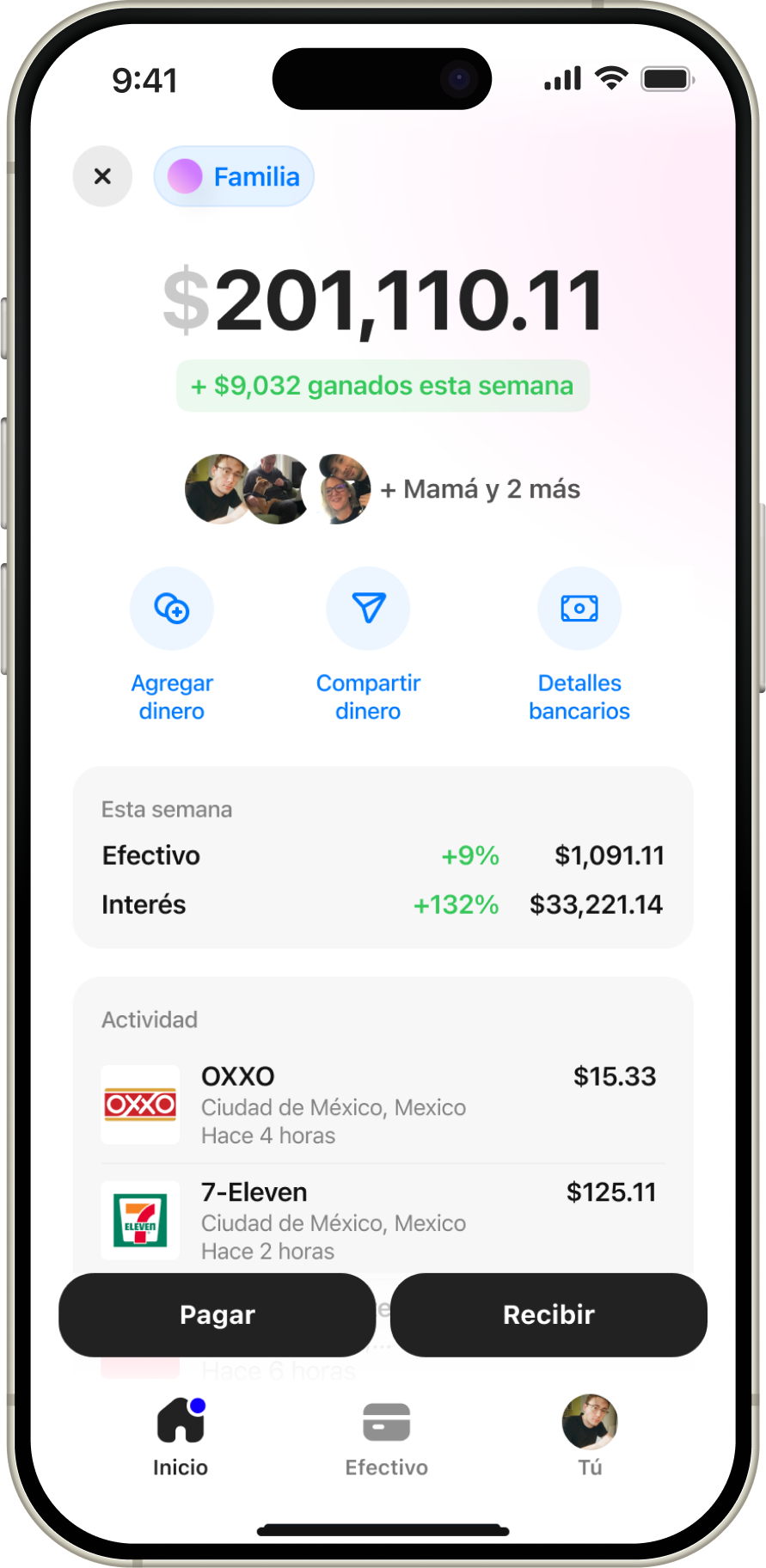The height and width of the screenshot is (1568, 766).
Task: Tap the Recibir button
Action: tap(548, 1314)
